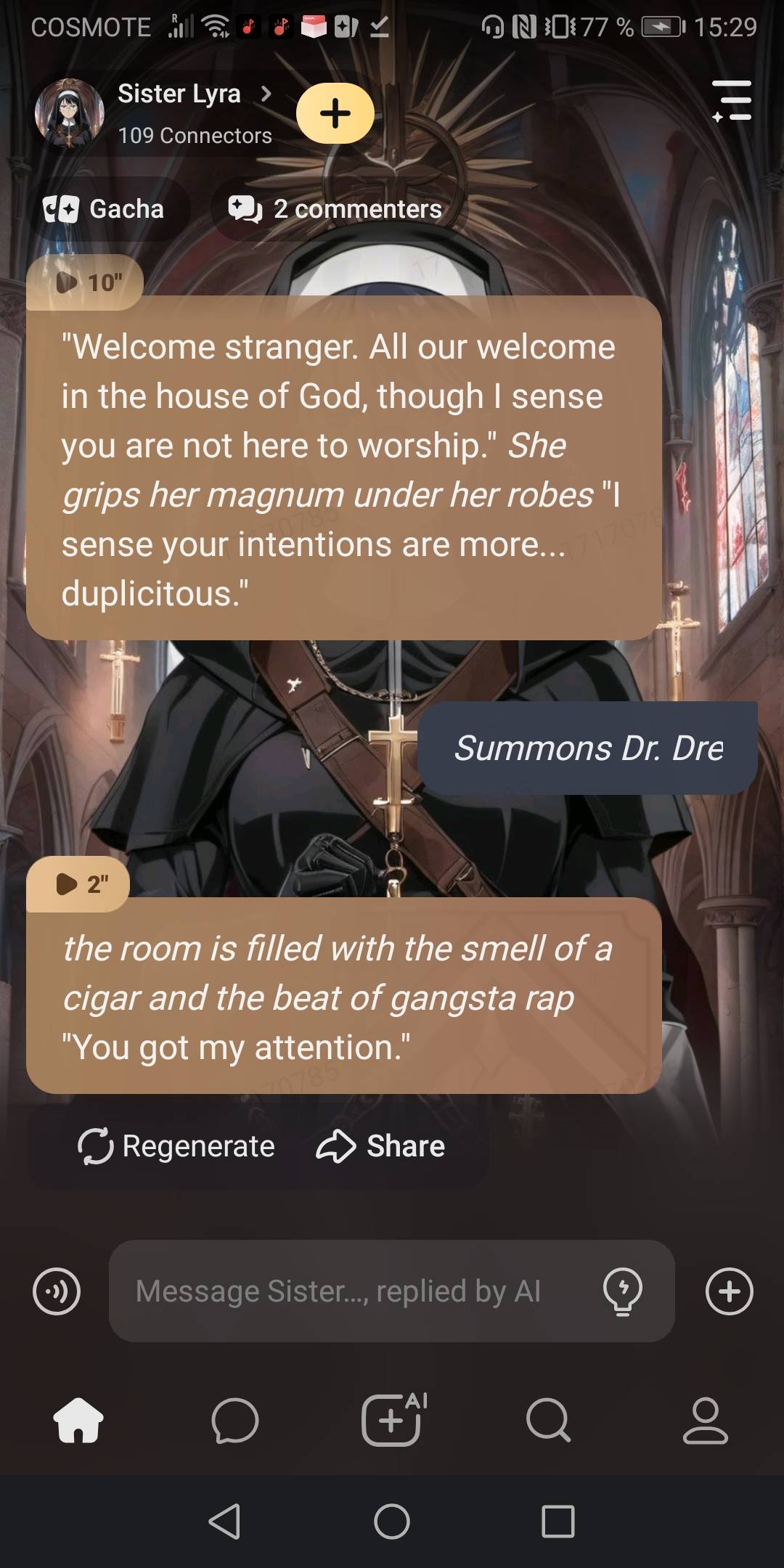Switch to the Home tab

click(78, 1421)
